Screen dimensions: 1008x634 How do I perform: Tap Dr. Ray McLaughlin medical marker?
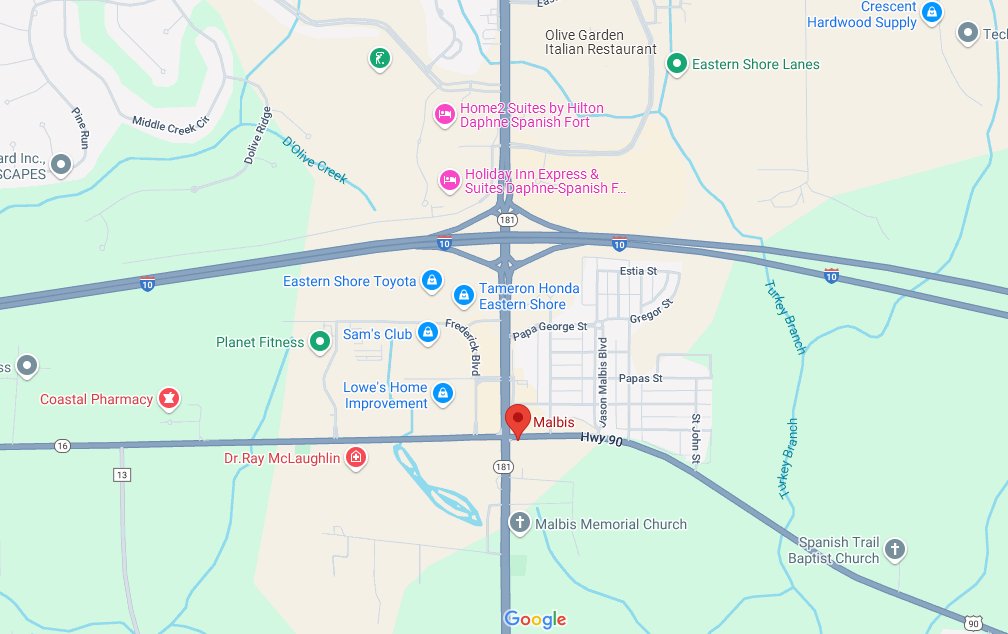(x=355, y=458)
